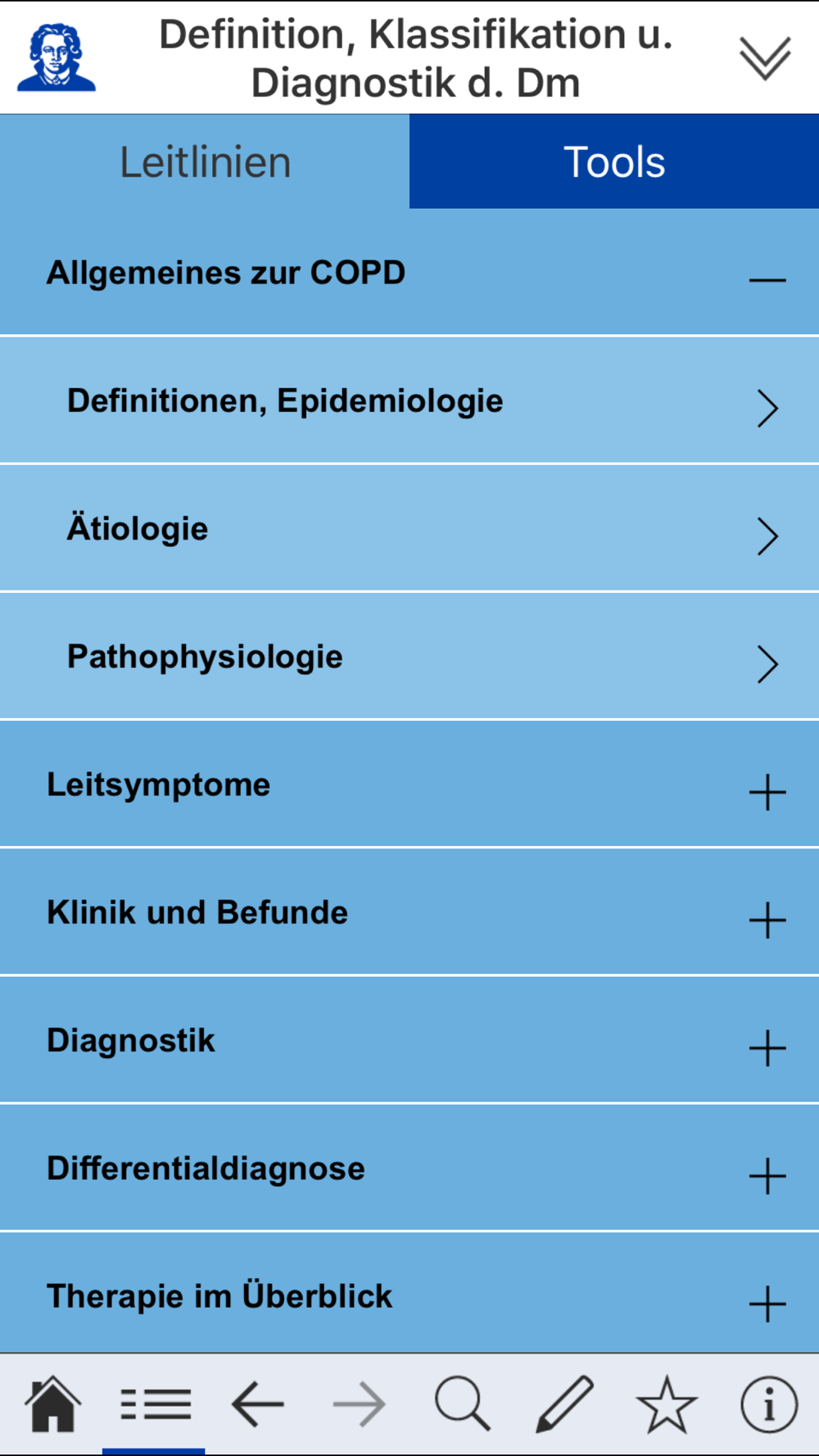Open the pencil notes tool
819x1456 pixels.
(x=564, y=1404)
